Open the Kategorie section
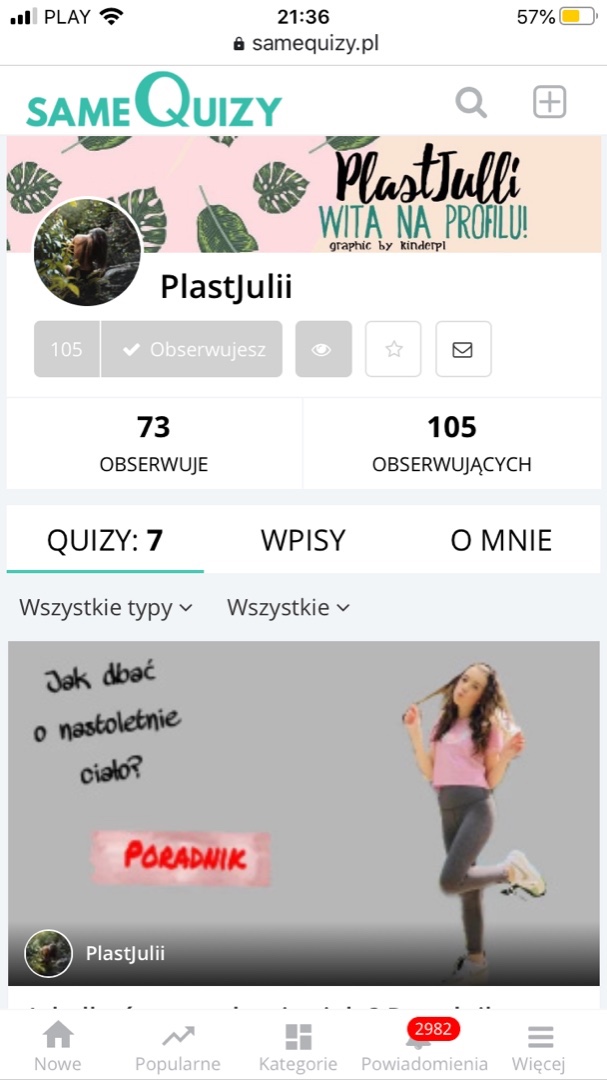The width and height of the screenshot is (607, 1080). coord(298,1046)
